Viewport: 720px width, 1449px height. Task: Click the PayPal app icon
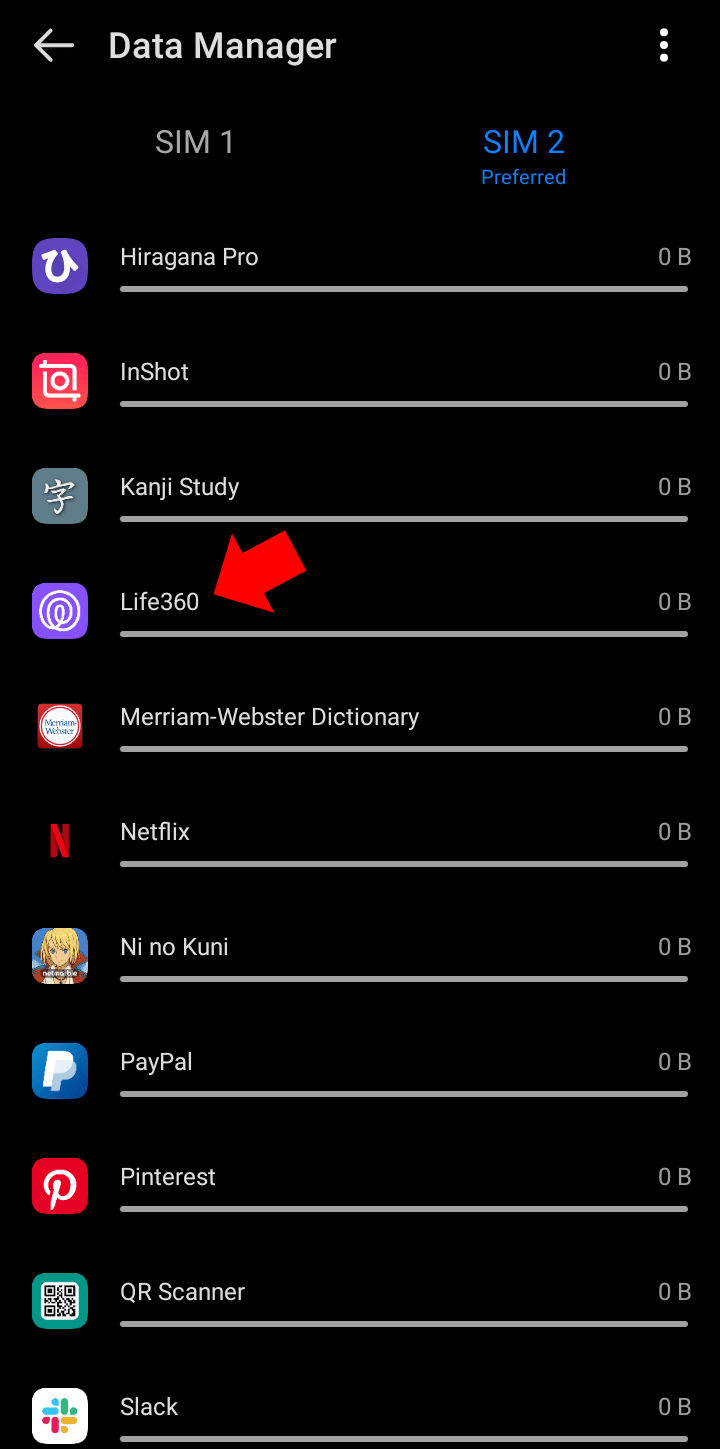coord(59,1071)
